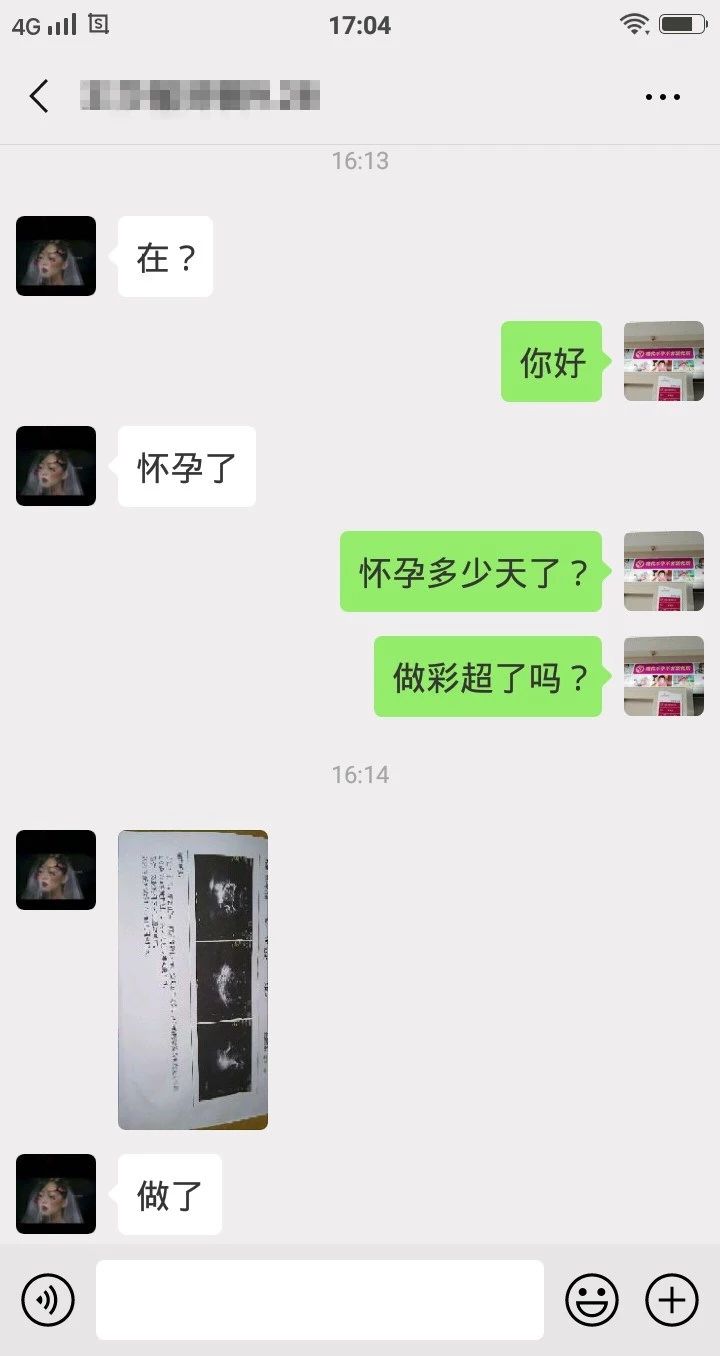Go back from this chat
Viewport: 720px width, 1356px height.
tap(39, 97)
